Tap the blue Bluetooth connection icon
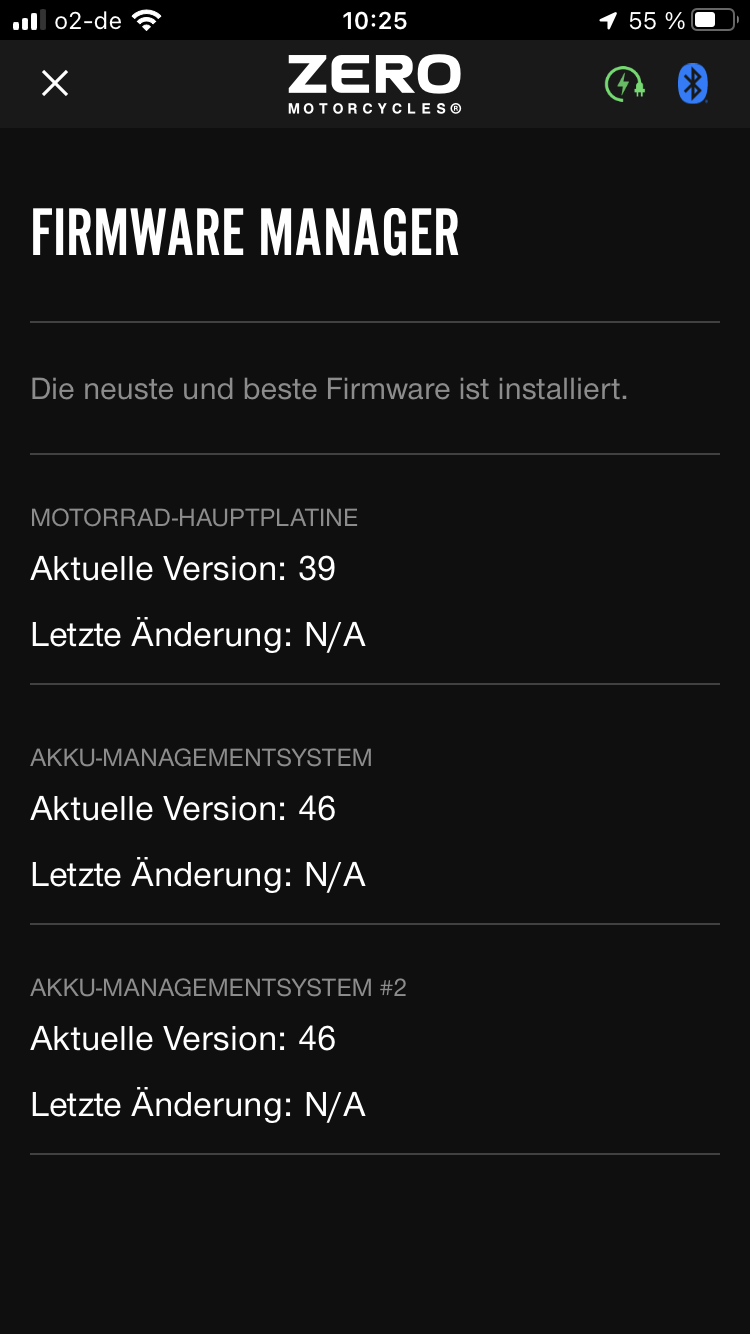The image size is (750, 1334). (x=692, y=84)
